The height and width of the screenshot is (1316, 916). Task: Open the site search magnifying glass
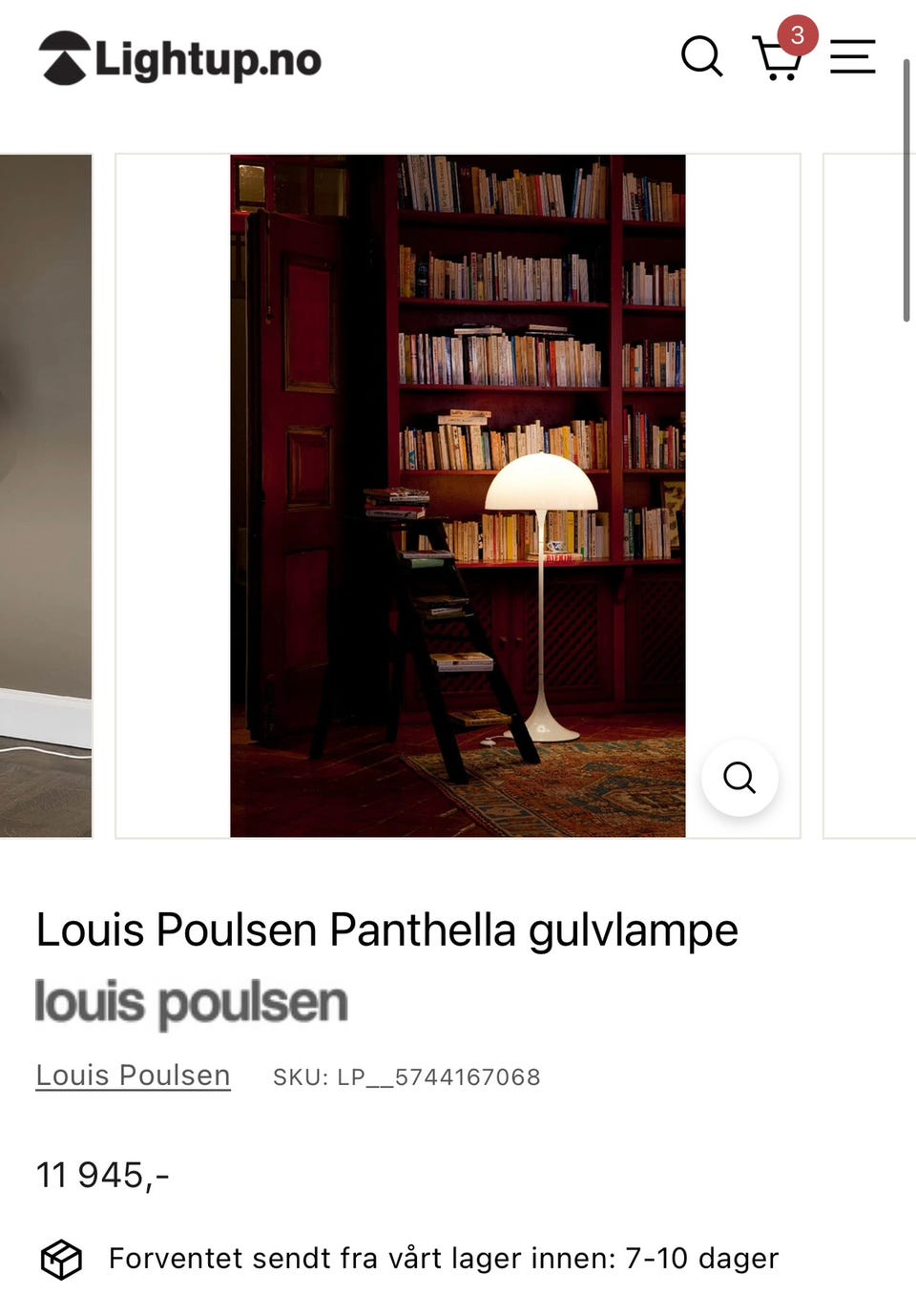point(702,58)
